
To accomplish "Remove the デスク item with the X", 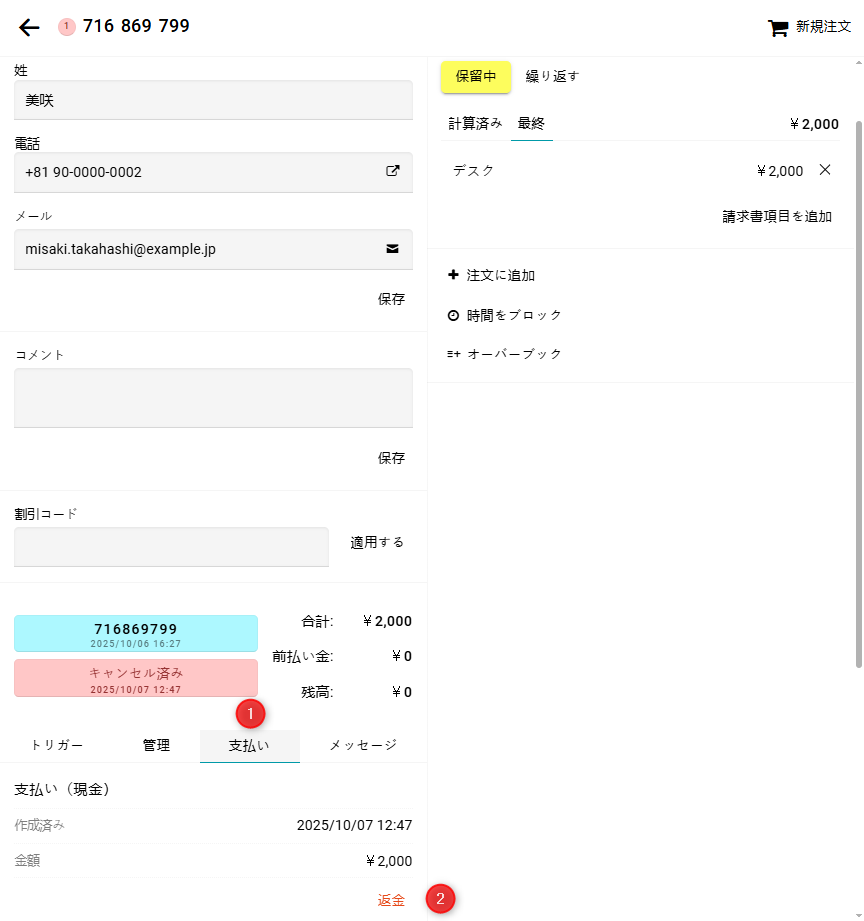I will tap(825, 170).
